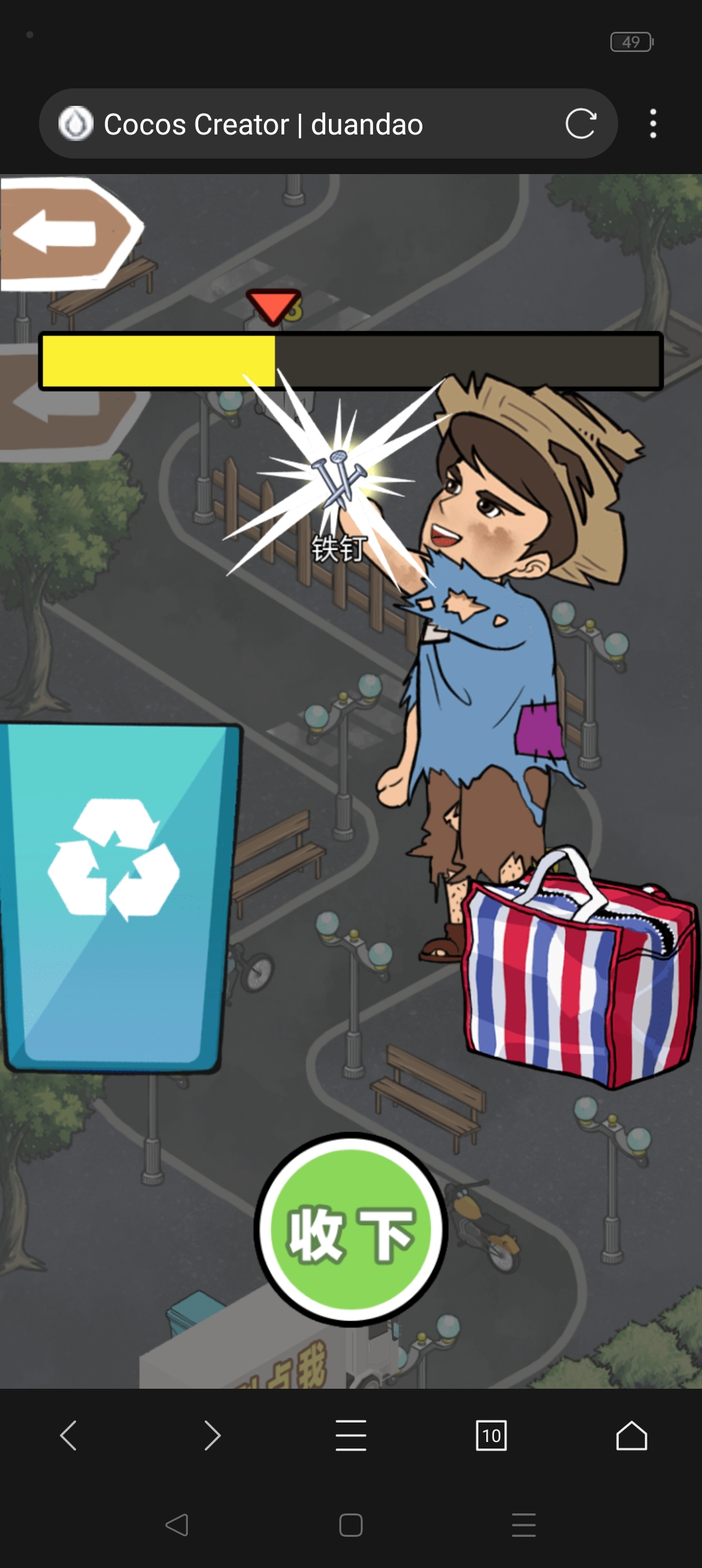Image resolution: width=702 pixels, height=1568 pixels.
Task: Open the browser hamburger menu
Action: click(351, 1435)
